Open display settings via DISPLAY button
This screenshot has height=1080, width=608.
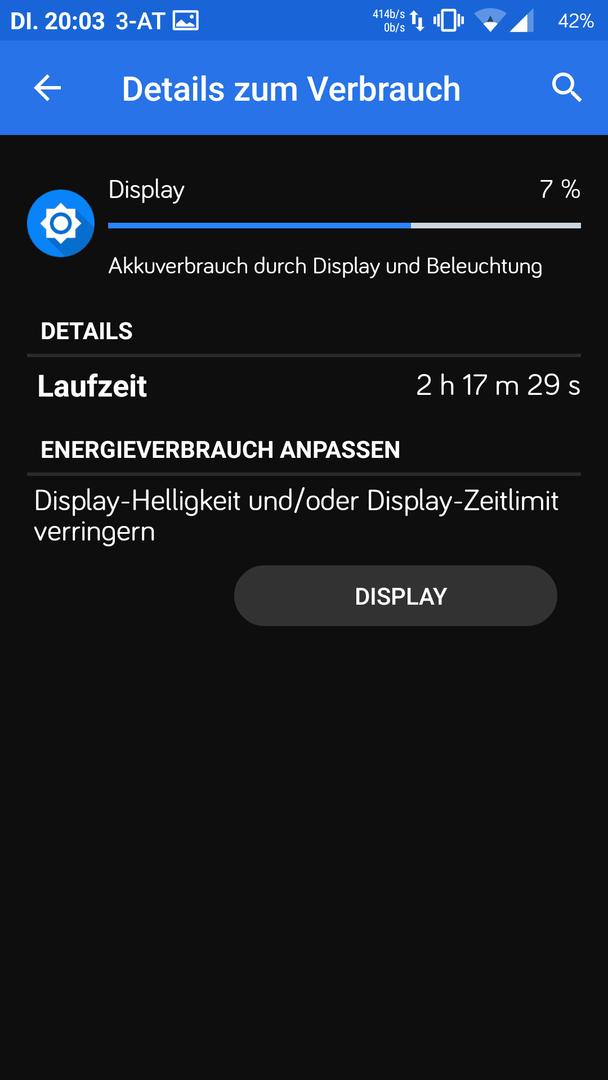click(395, 596)
